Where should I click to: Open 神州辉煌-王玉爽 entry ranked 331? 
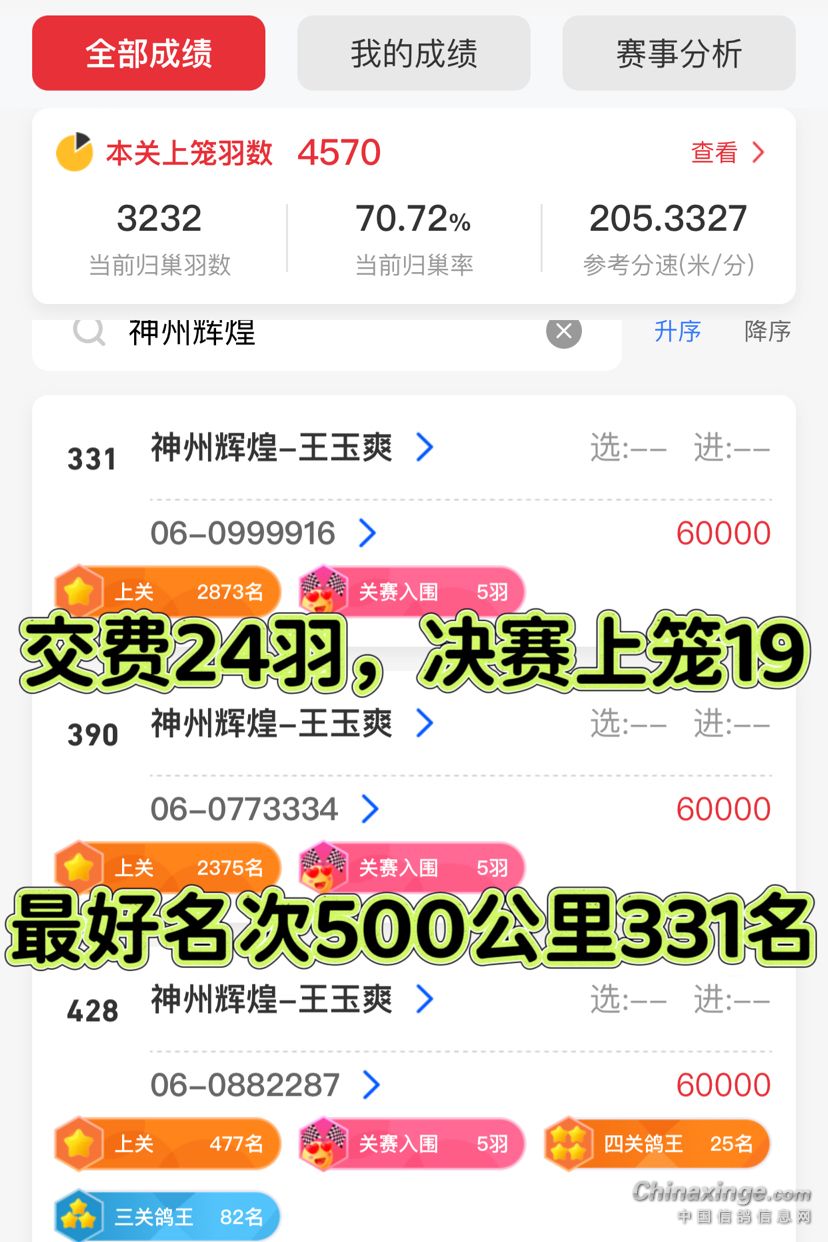(x=290, y=447)
